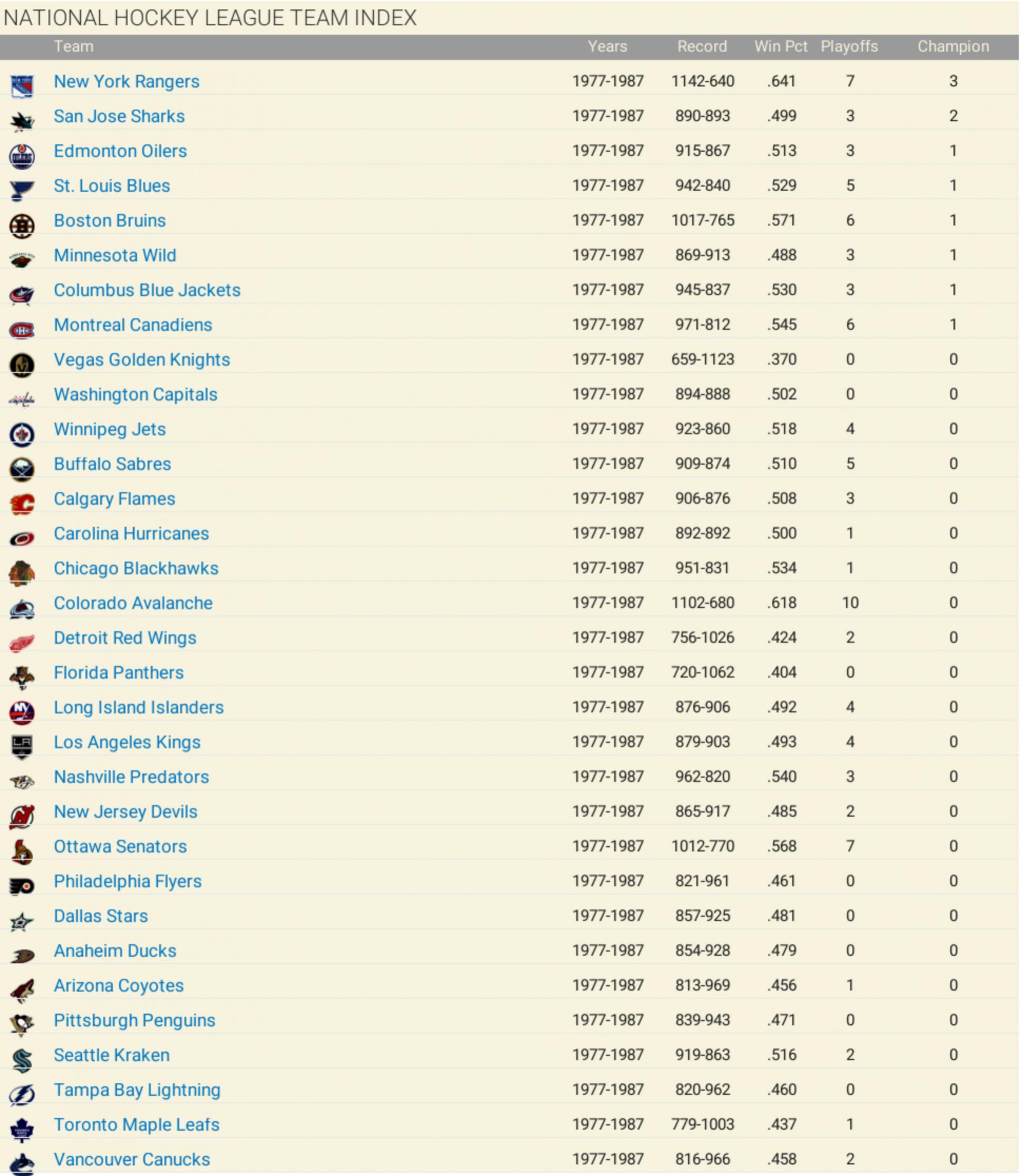View the Montreal Canadiens team page
Viewport: 1021px width, 1176px height.
click(x=133, y=325)
